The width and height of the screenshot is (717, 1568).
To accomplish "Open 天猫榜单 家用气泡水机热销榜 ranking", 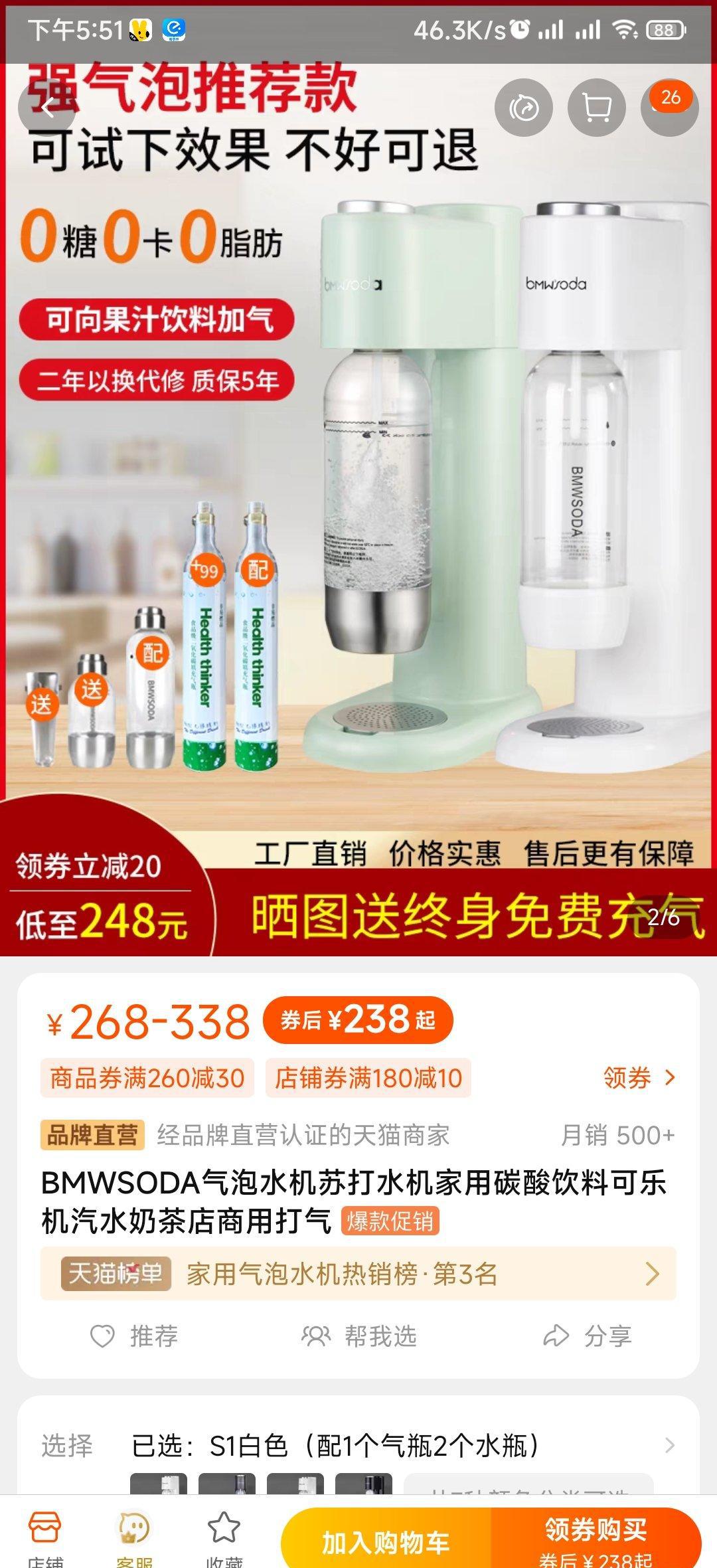I will click(358, 1273).
